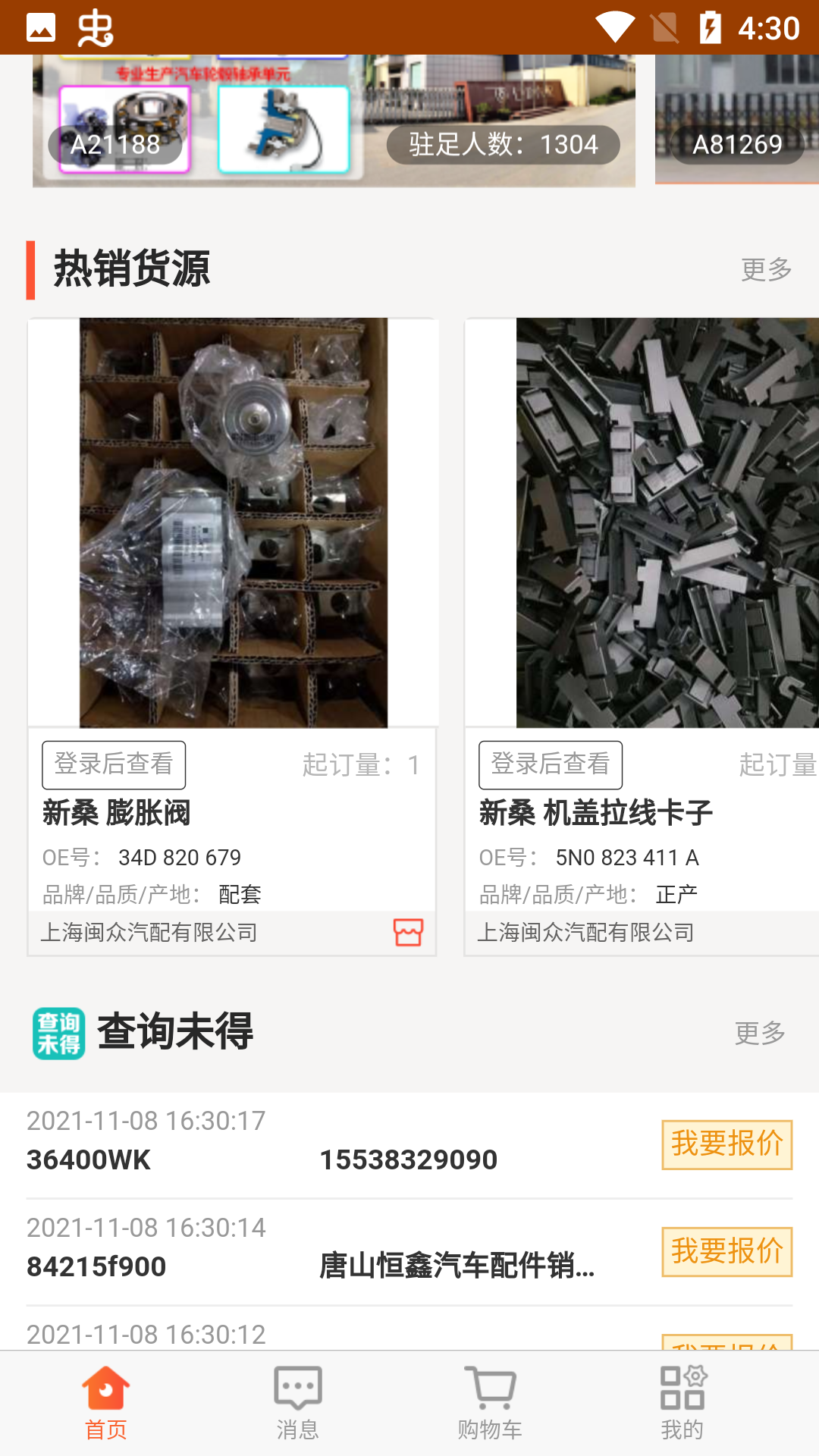Viewport: 819px width, 1456px height.
Task: Click the store icon on 新桑 膨胀阀 card
Action: 408,933
